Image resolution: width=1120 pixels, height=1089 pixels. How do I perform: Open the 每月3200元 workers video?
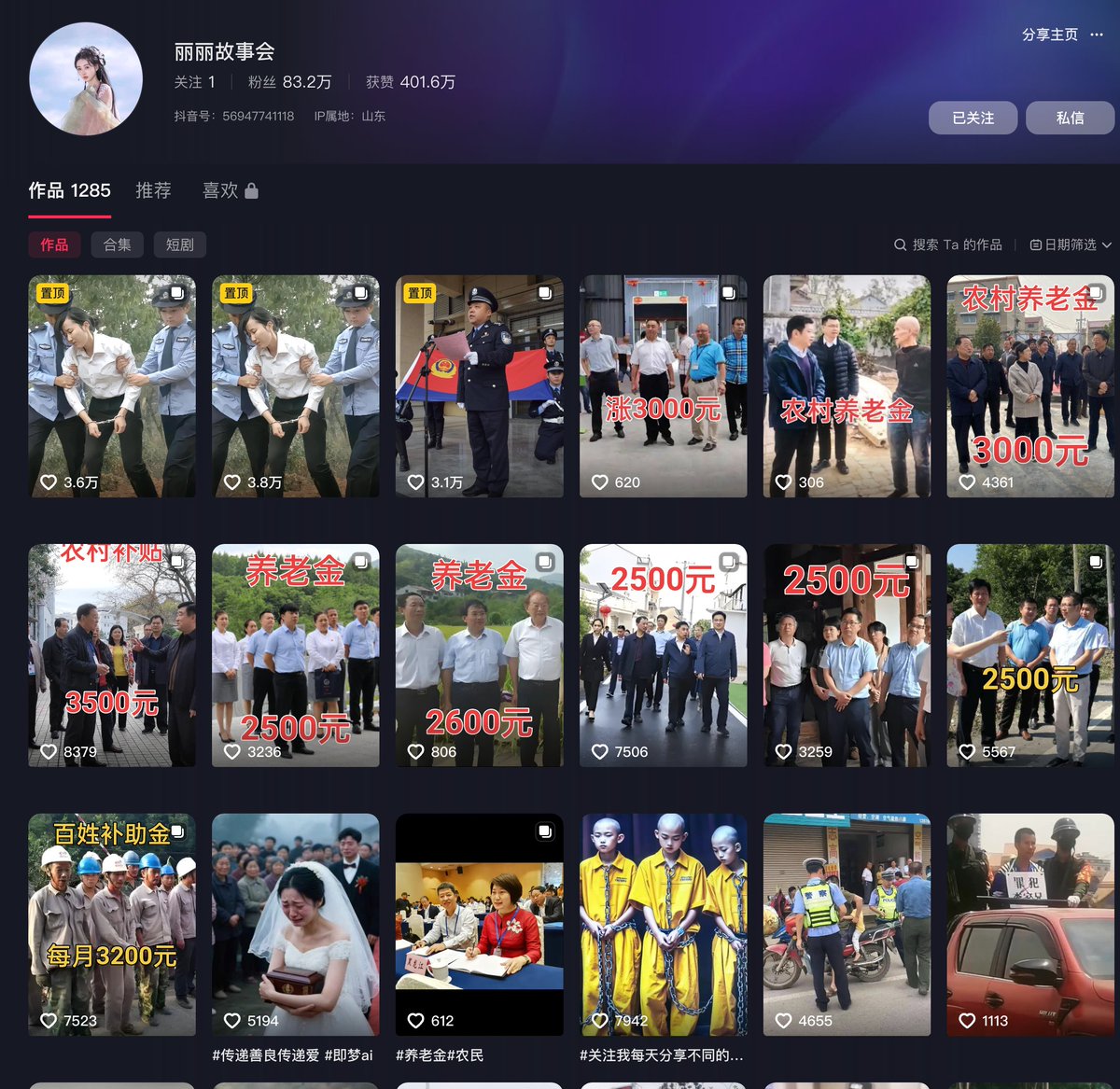pyautogui.click(x=112, y=924)
